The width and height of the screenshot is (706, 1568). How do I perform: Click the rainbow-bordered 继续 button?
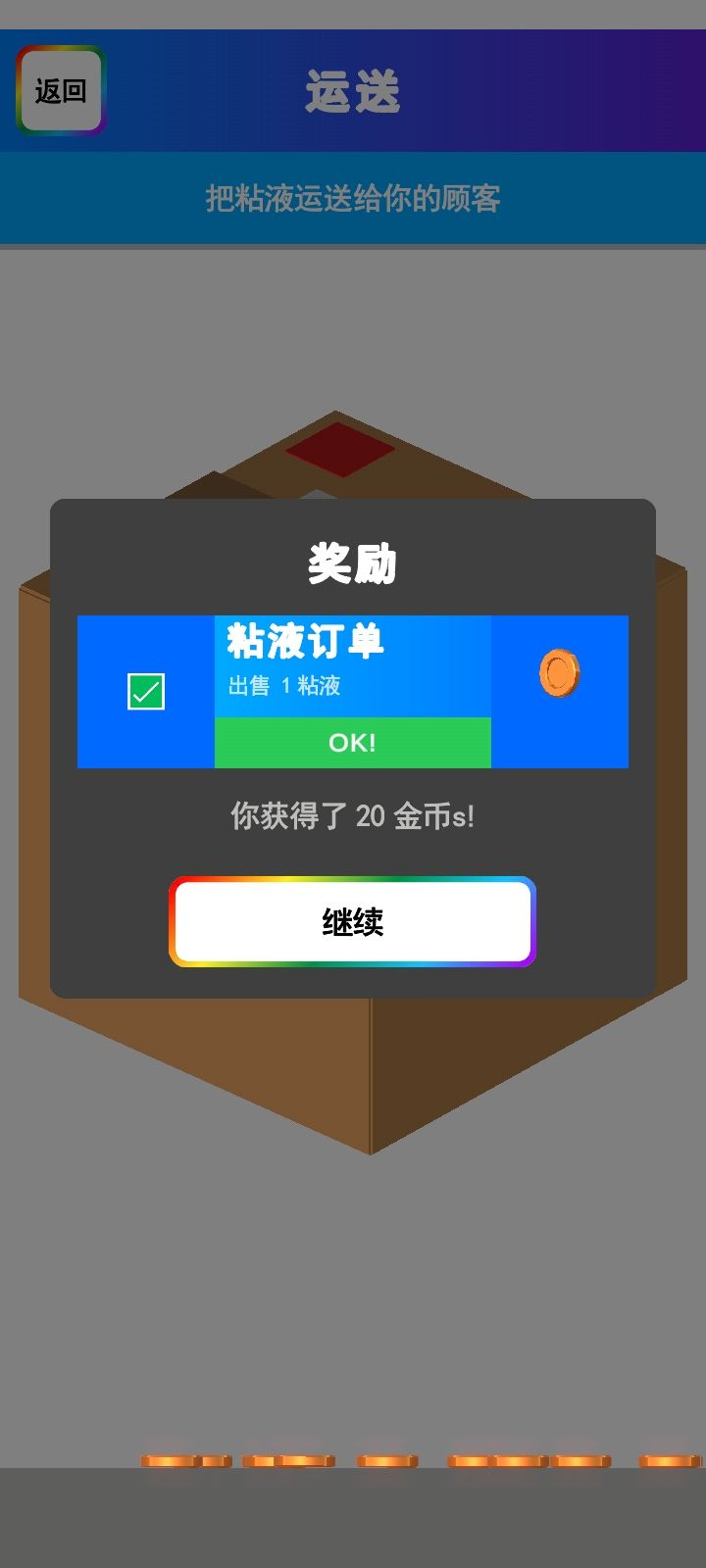point(353,922)
